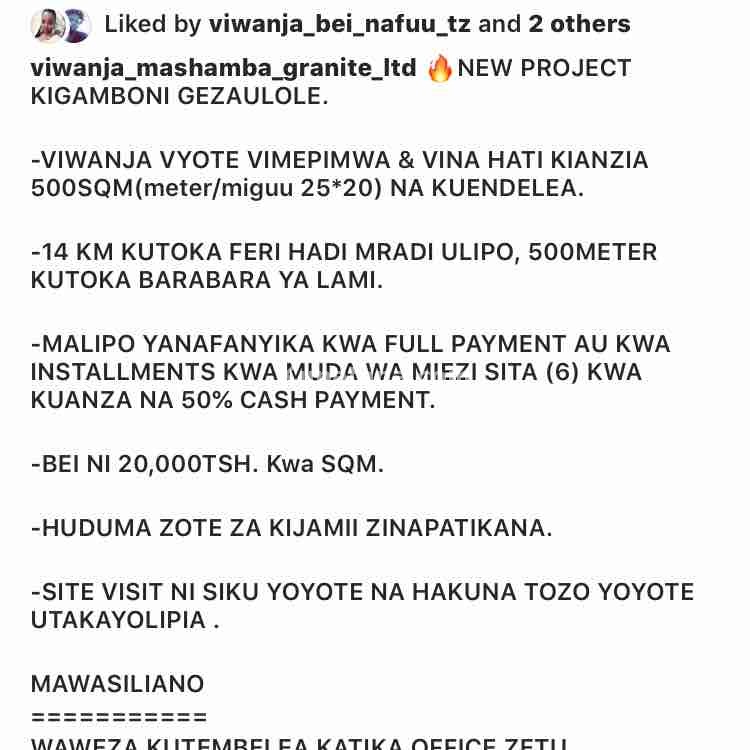The width and height of the screenshot is (750, 750).
Task: Tap the liker avatars beside Liked by
Action: click(x=60, y=25)
